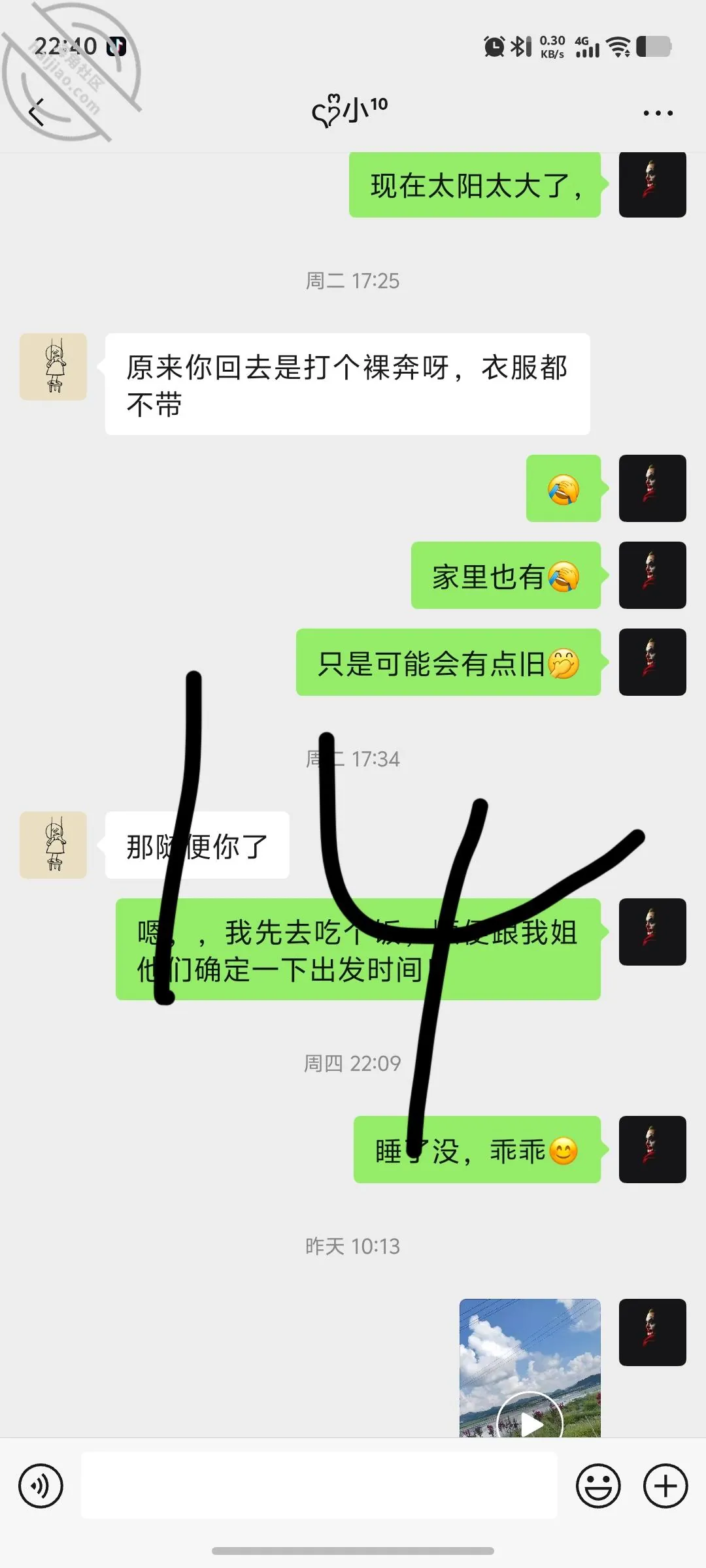Viewport: 706px width, 1568px height.
Task: Open contact avatar beside "原来你回去是打个裸奔呀"
Action: [53, 367]
